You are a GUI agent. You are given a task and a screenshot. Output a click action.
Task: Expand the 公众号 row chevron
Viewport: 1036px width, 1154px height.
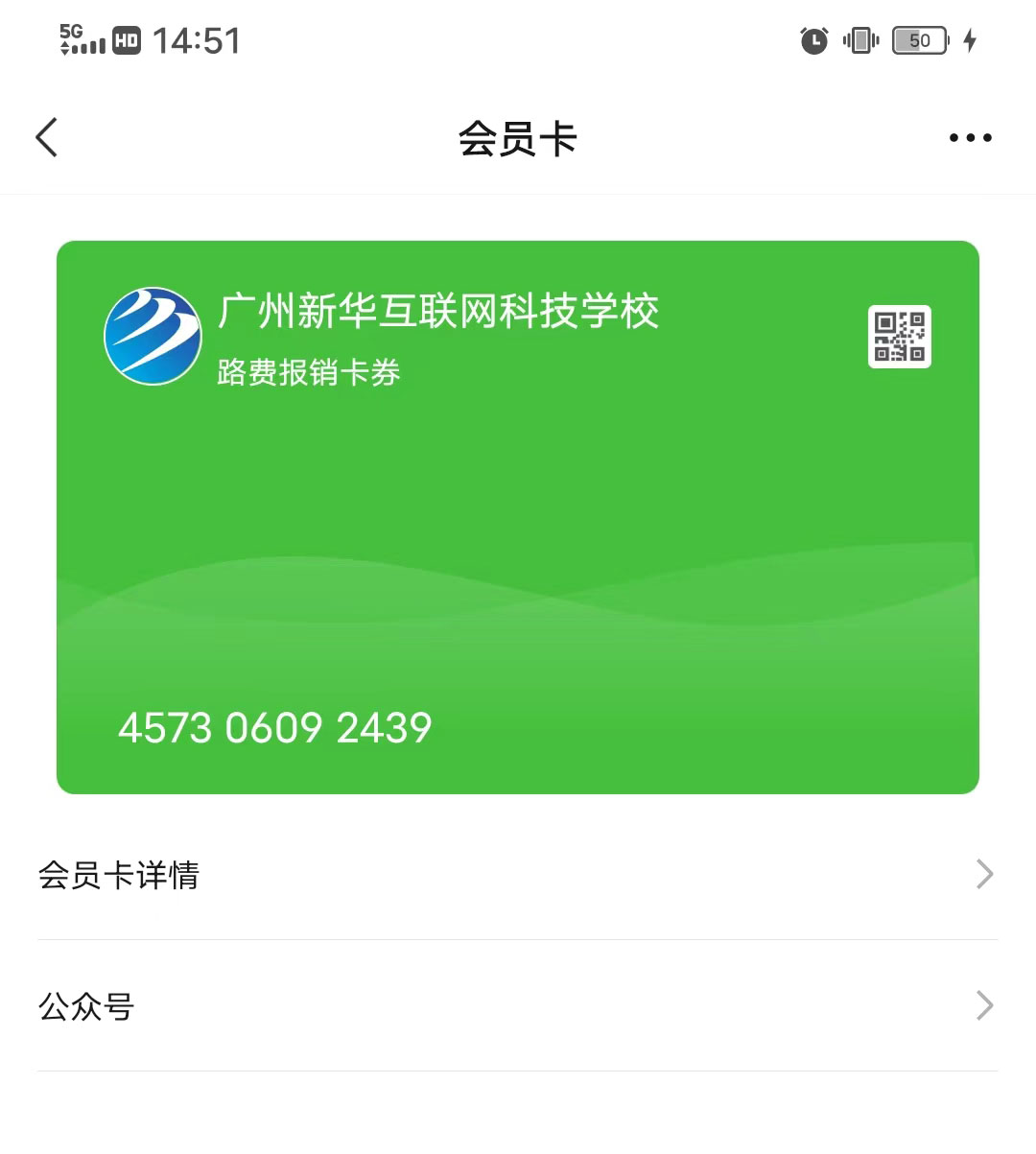click(x=983, y=1005)
